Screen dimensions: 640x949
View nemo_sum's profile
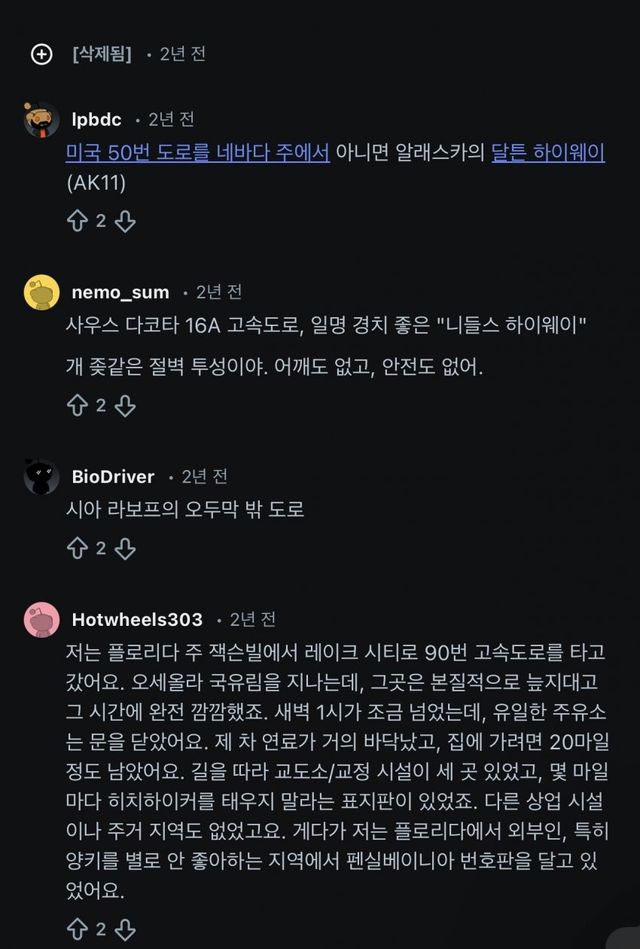point(120,292)
